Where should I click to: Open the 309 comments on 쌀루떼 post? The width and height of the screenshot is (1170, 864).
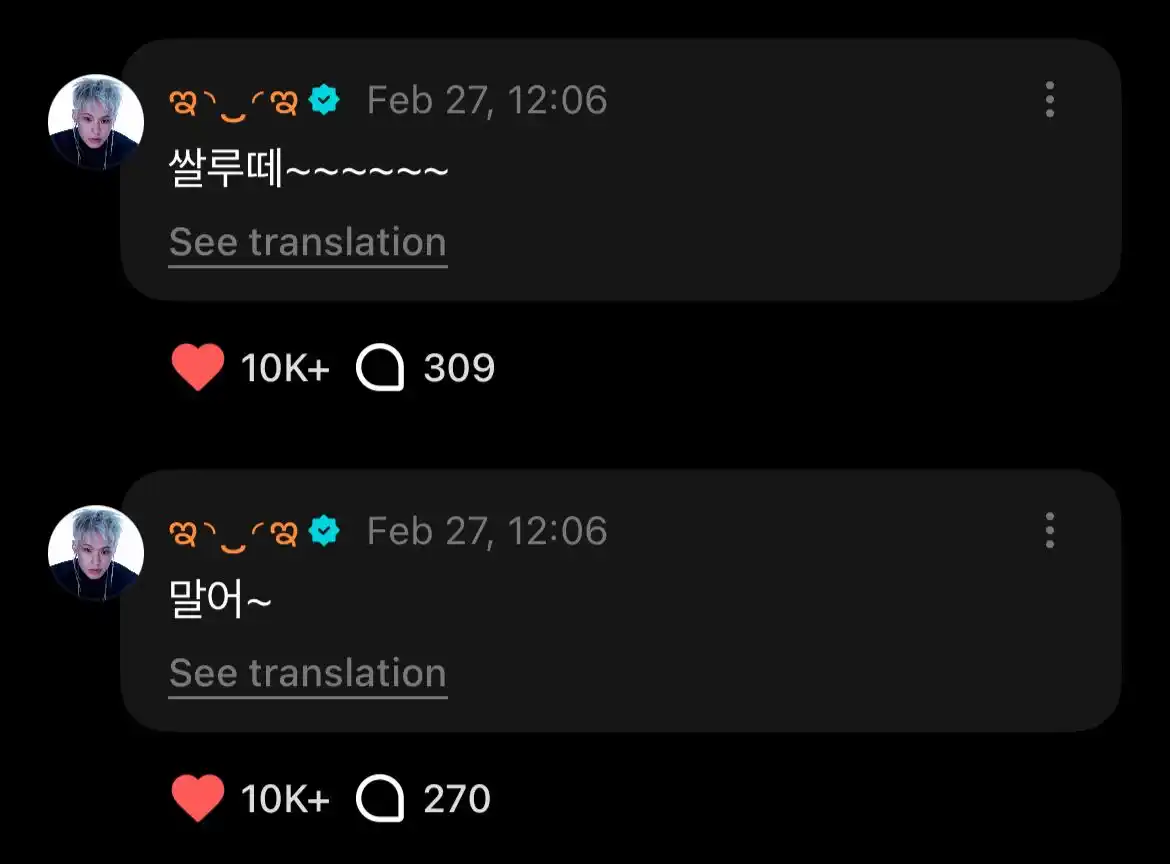click(381, 369)
